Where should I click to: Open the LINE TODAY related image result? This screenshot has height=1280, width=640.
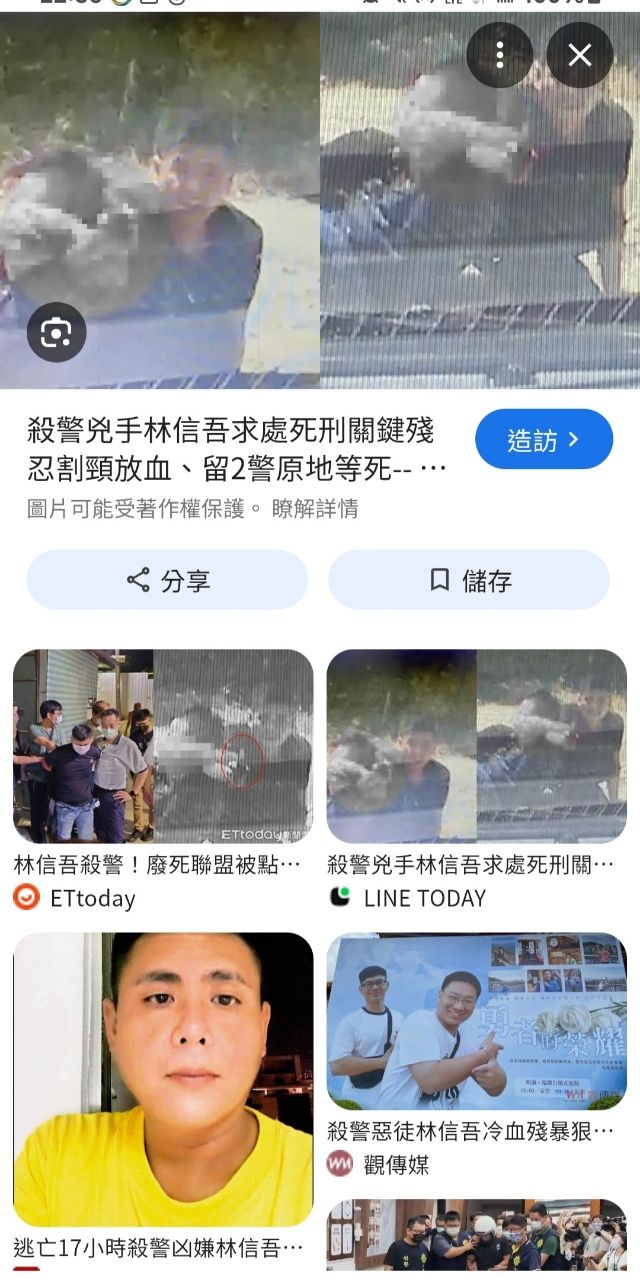coord(477,746)
